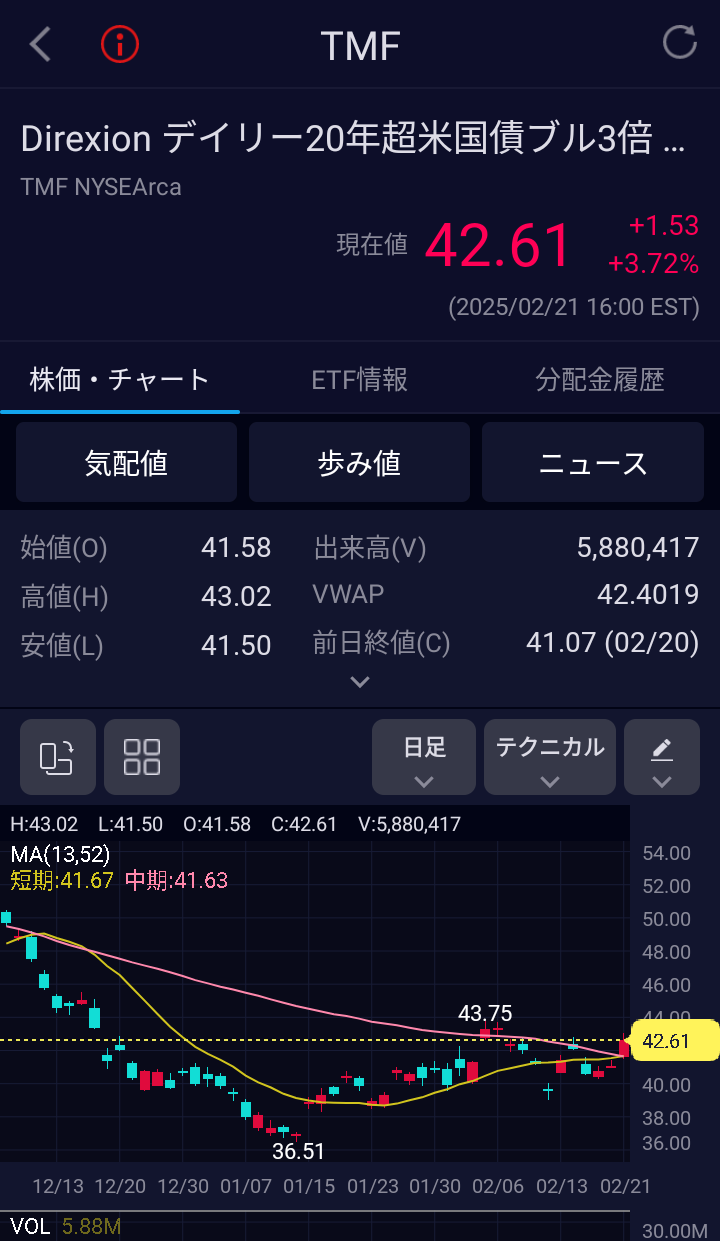Open the chart drawing pencil tool

click(x=662, y=757)
